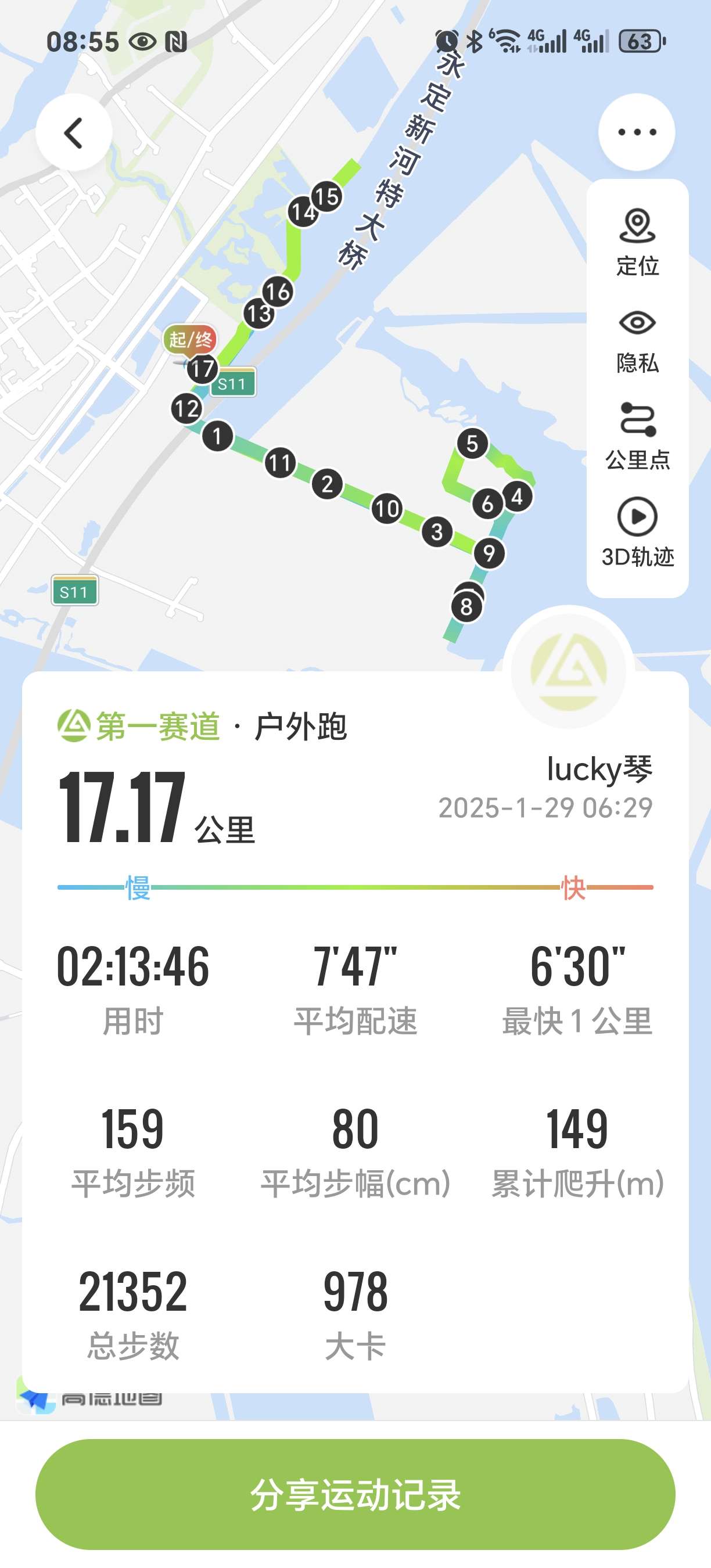Image resolution: width=711 pixels, height=1568 pixels.
Task: Select the S11 road label on map
Action: [x=234, y=384]
